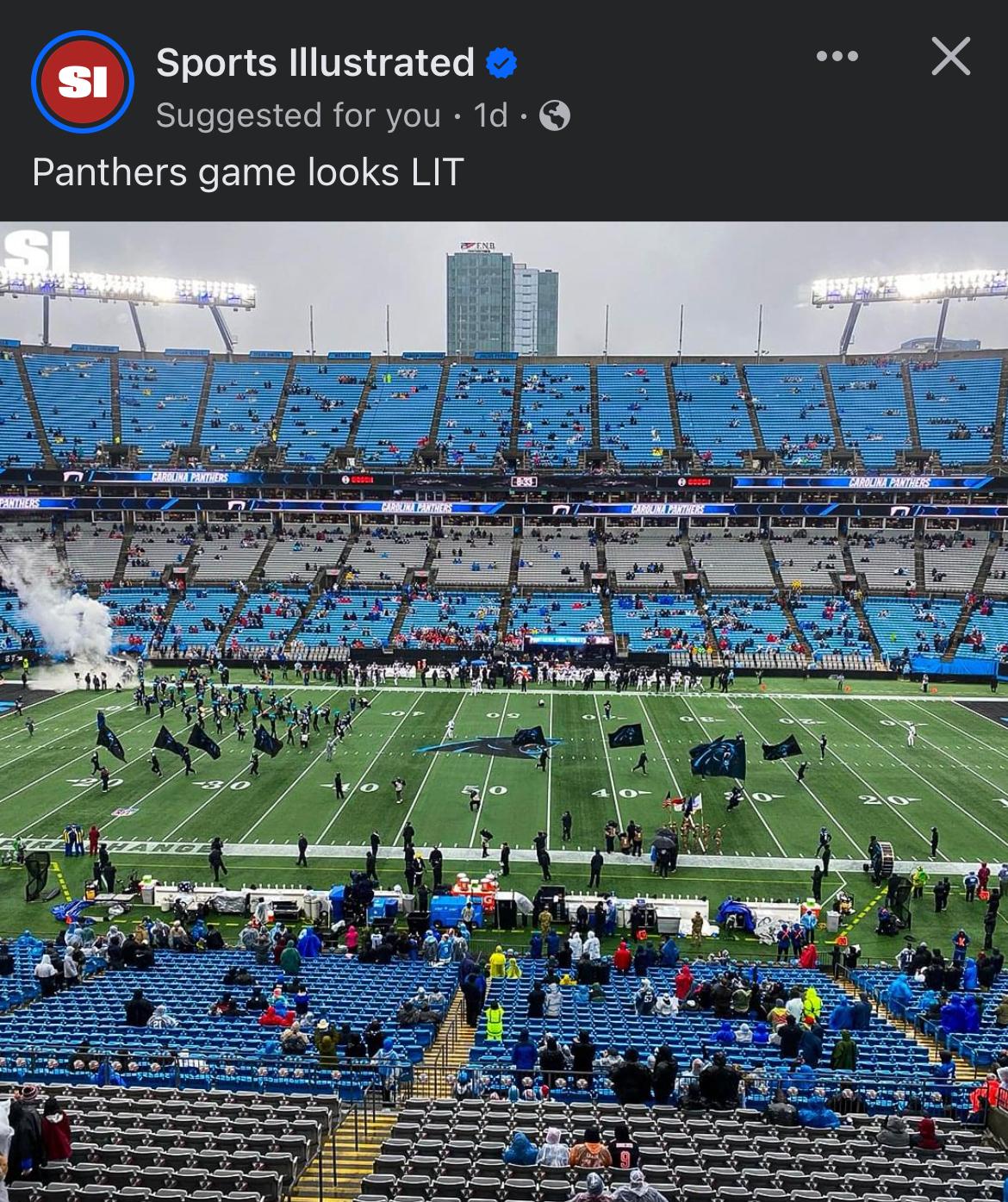Open the Sports Illustrated page name
1008x1202 pixels.
(315, 62)
